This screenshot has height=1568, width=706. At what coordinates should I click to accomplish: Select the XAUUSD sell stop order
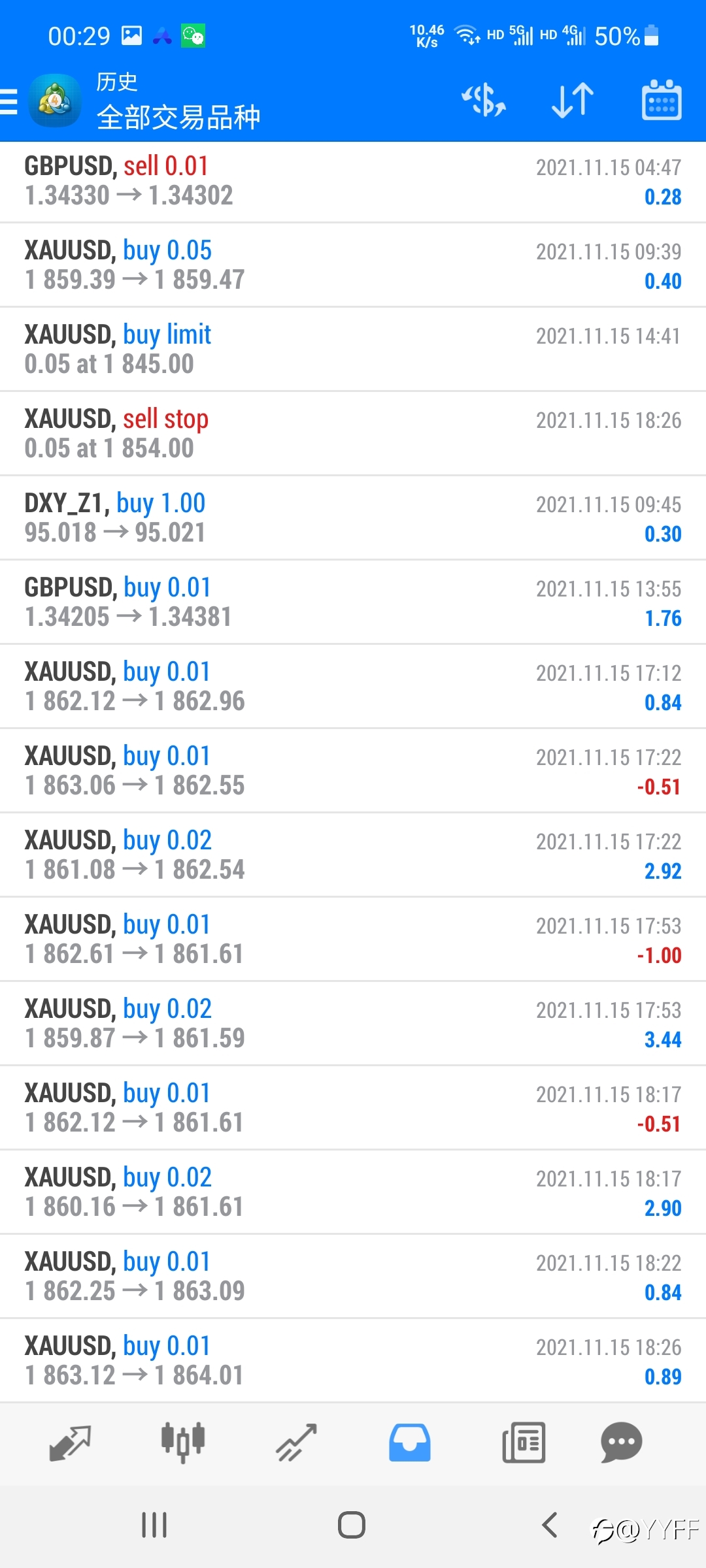tap(353, 434)
